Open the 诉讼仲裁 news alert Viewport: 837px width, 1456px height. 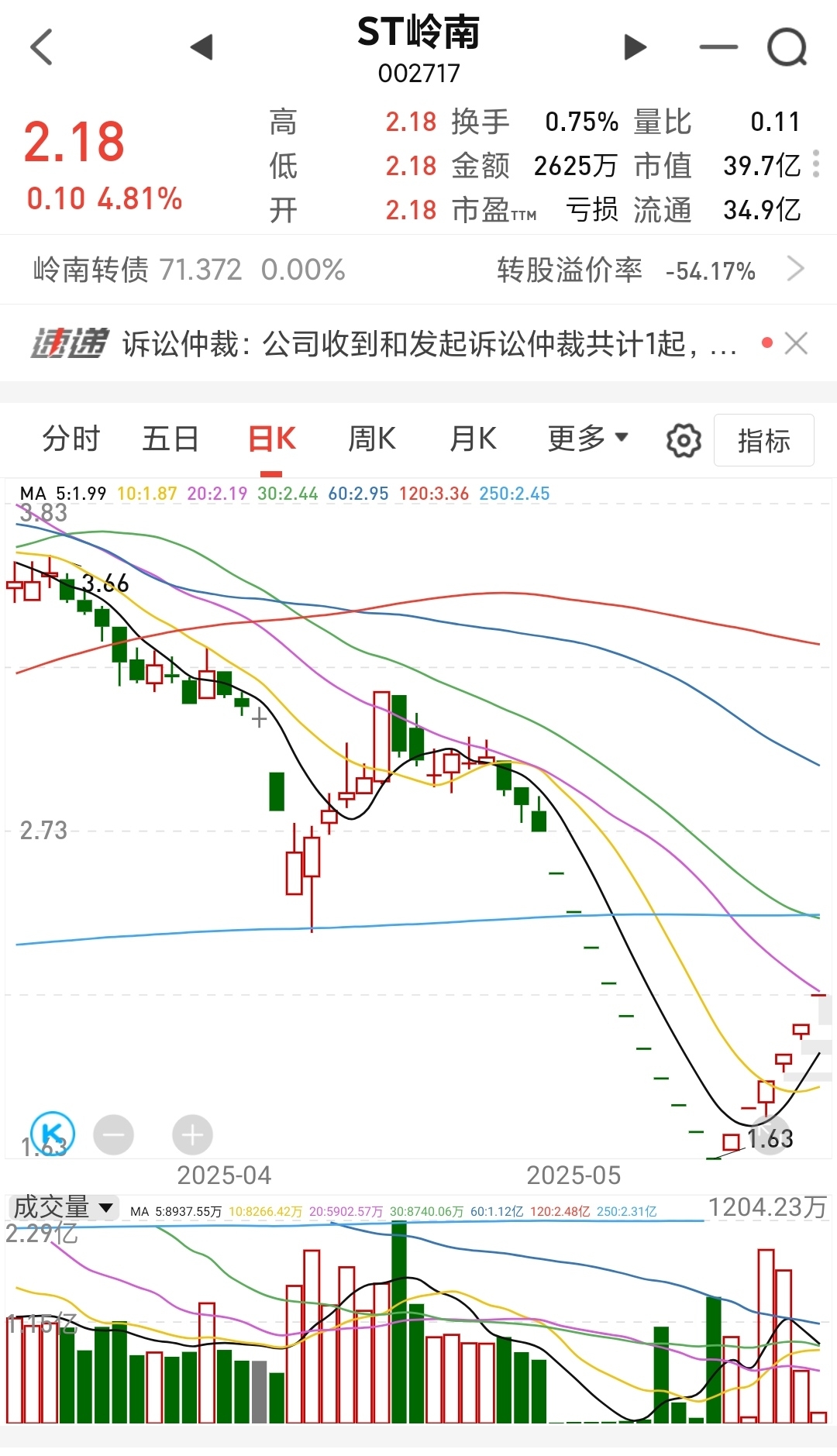pyautogui.click(x=429, y=343)
